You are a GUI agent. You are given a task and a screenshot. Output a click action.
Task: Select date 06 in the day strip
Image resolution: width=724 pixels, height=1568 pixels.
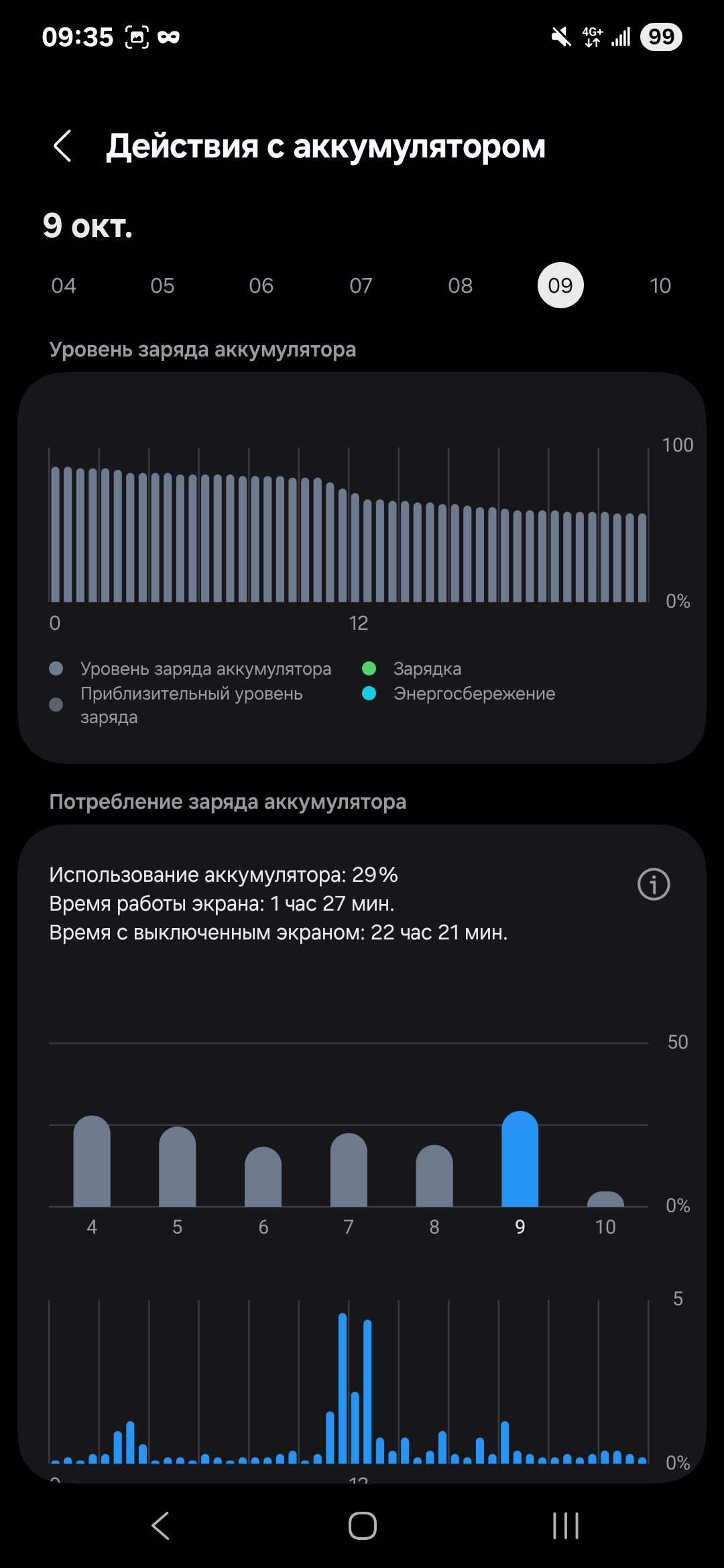click(x=261, y=285)
